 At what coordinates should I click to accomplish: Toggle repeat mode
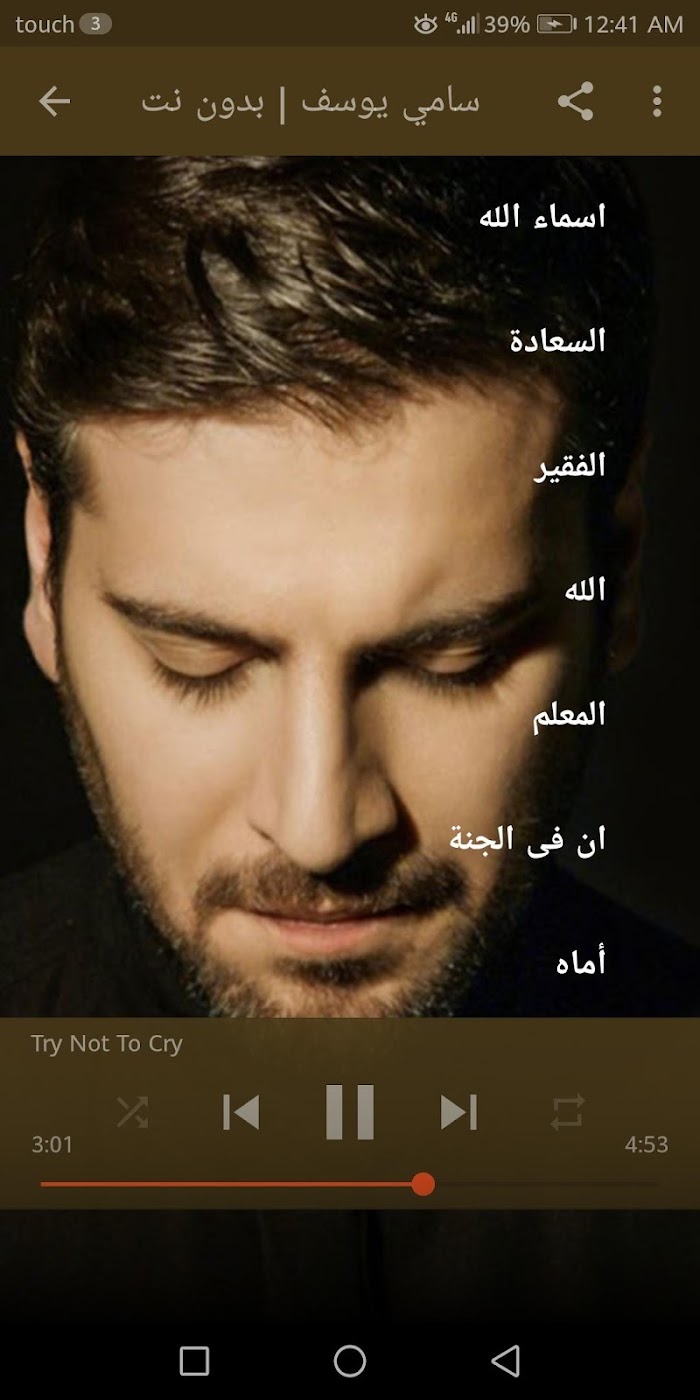(568, 1112)
